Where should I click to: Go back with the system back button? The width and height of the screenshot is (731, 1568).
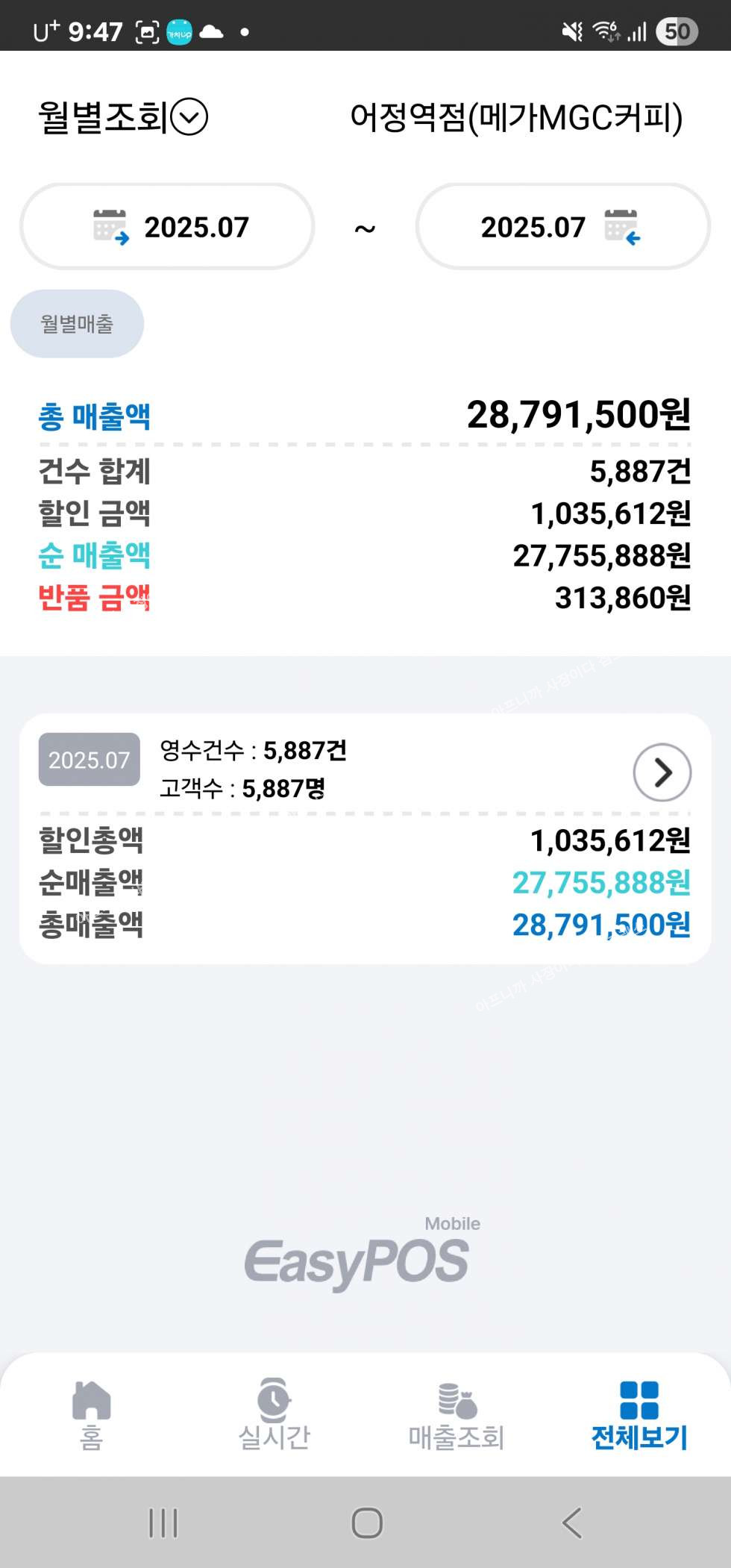[x=571, y=1523]
